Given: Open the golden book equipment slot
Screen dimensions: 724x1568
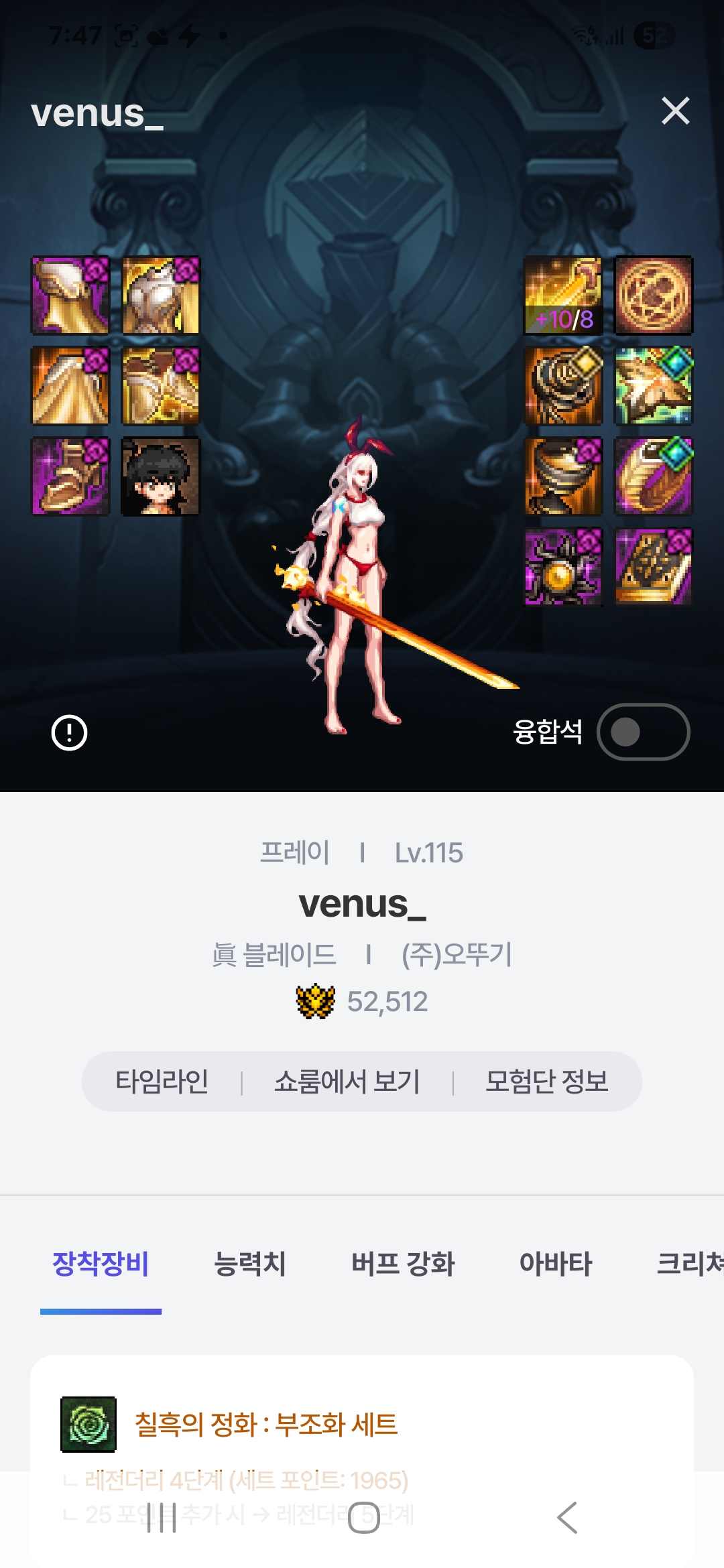Looking at the screenshot, I should (x=654, y=567).
